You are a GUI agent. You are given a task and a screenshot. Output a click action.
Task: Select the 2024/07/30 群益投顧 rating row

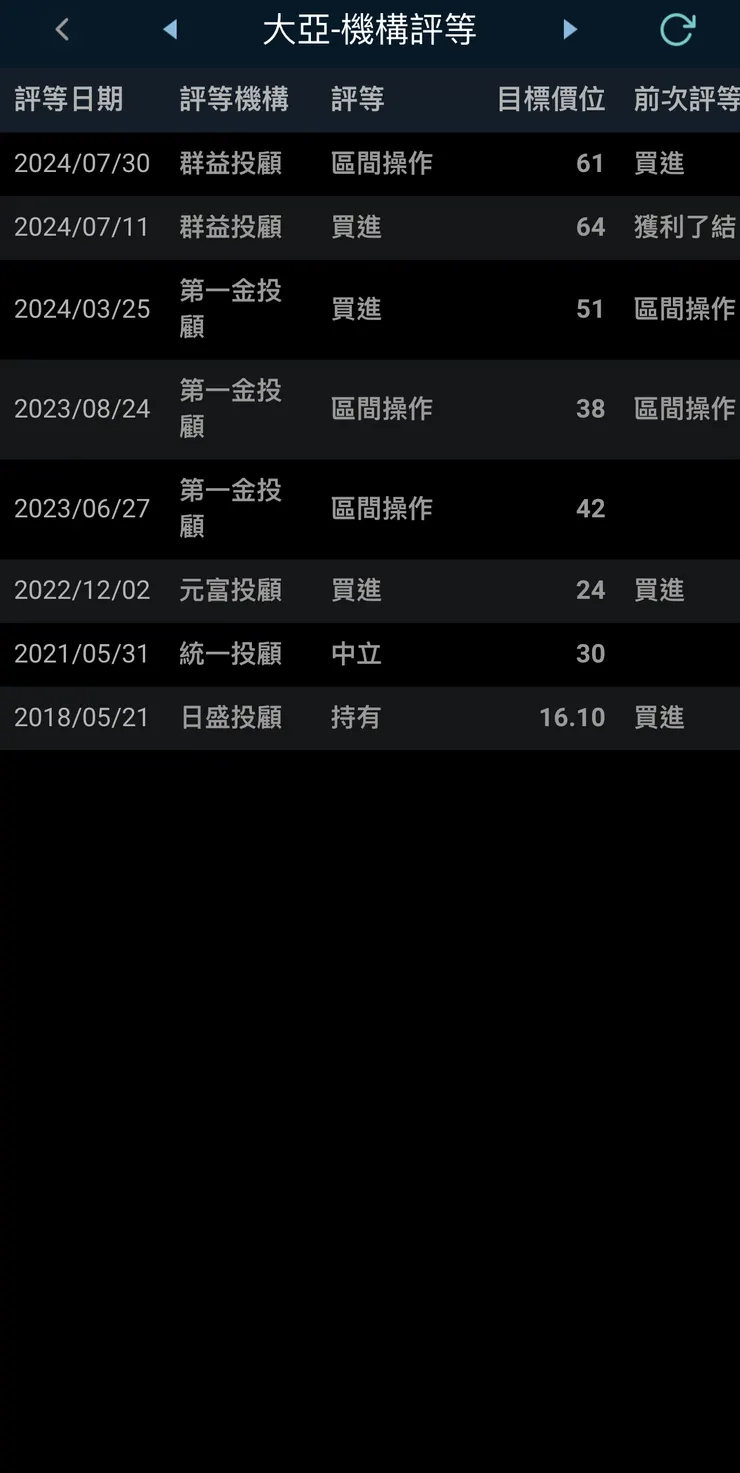pos(370,163)
